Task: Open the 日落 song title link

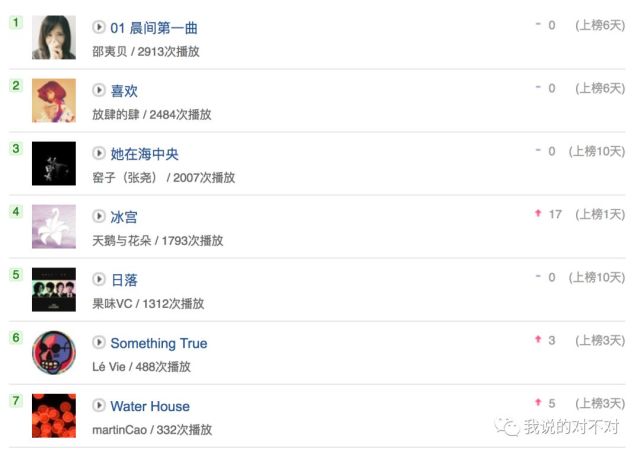Action: click(124, 280)
